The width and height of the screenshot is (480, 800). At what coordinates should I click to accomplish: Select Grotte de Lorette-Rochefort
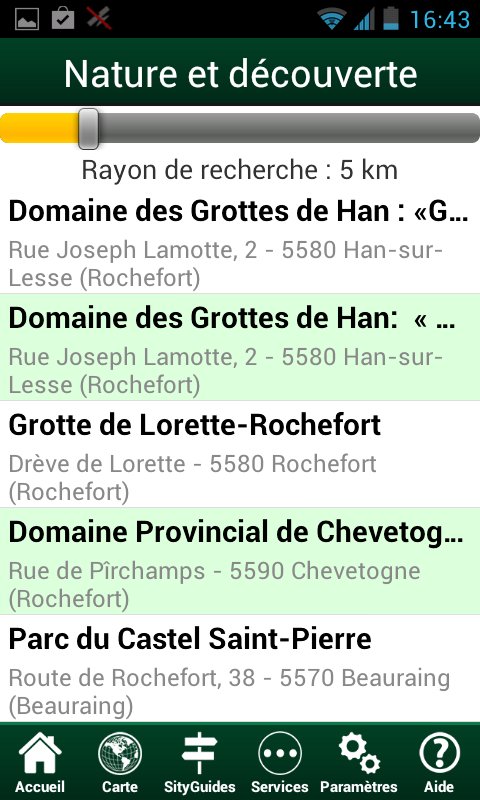click(240, 454)
